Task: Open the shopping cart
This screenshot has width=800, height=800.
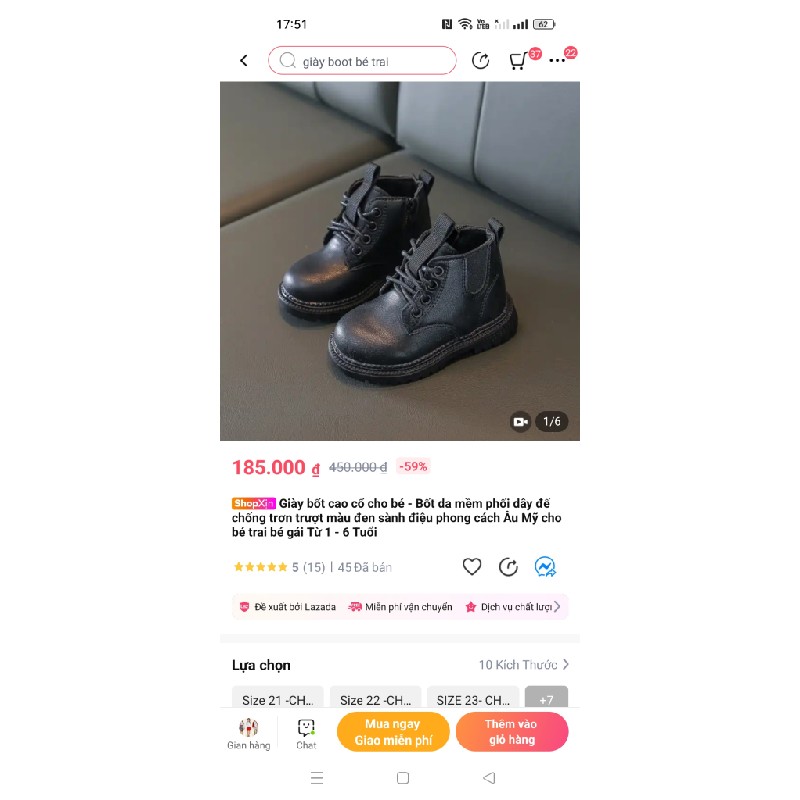Action: pyautogui.click(x=518, y=61)
